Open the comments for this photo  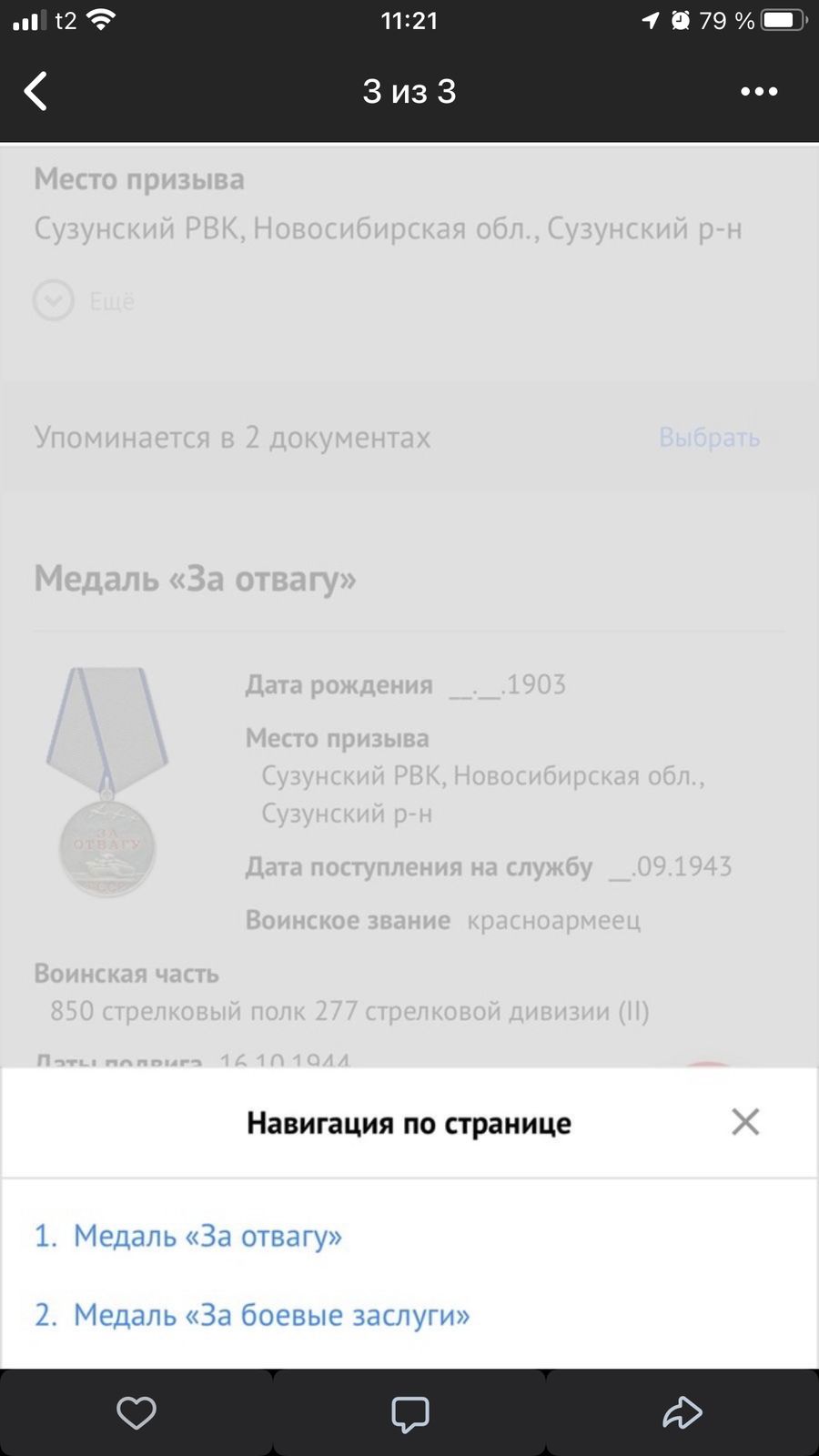pyautogui.click(x=409, y=1413)
